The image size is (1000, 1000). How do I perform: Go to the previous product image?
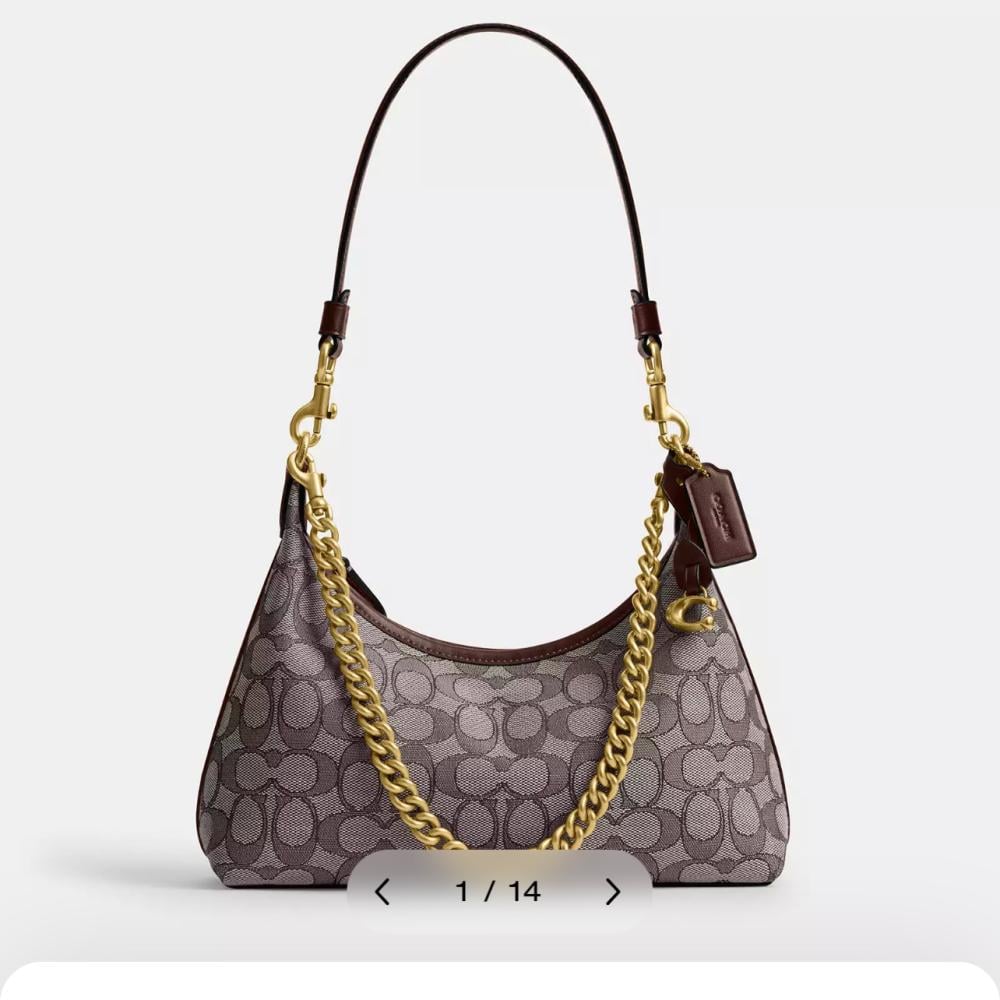click(x=382, y=892)
